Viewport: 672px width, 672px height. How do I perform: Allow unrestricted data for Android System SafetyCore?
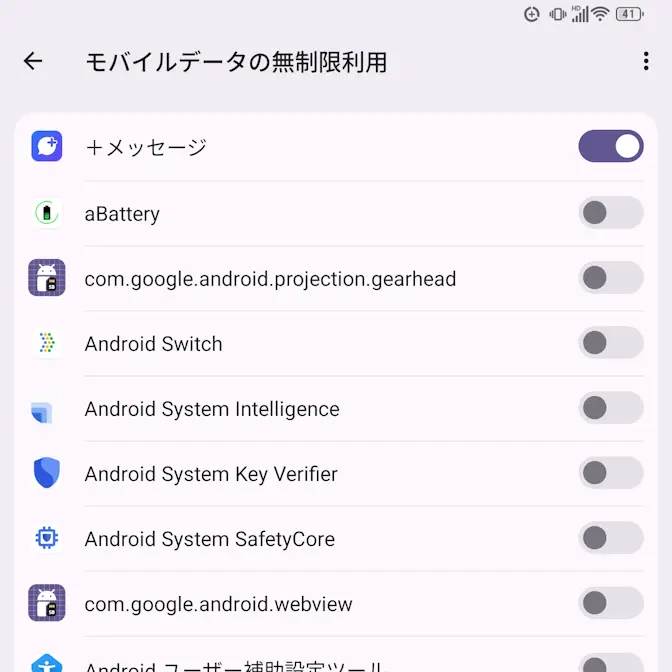610,538
